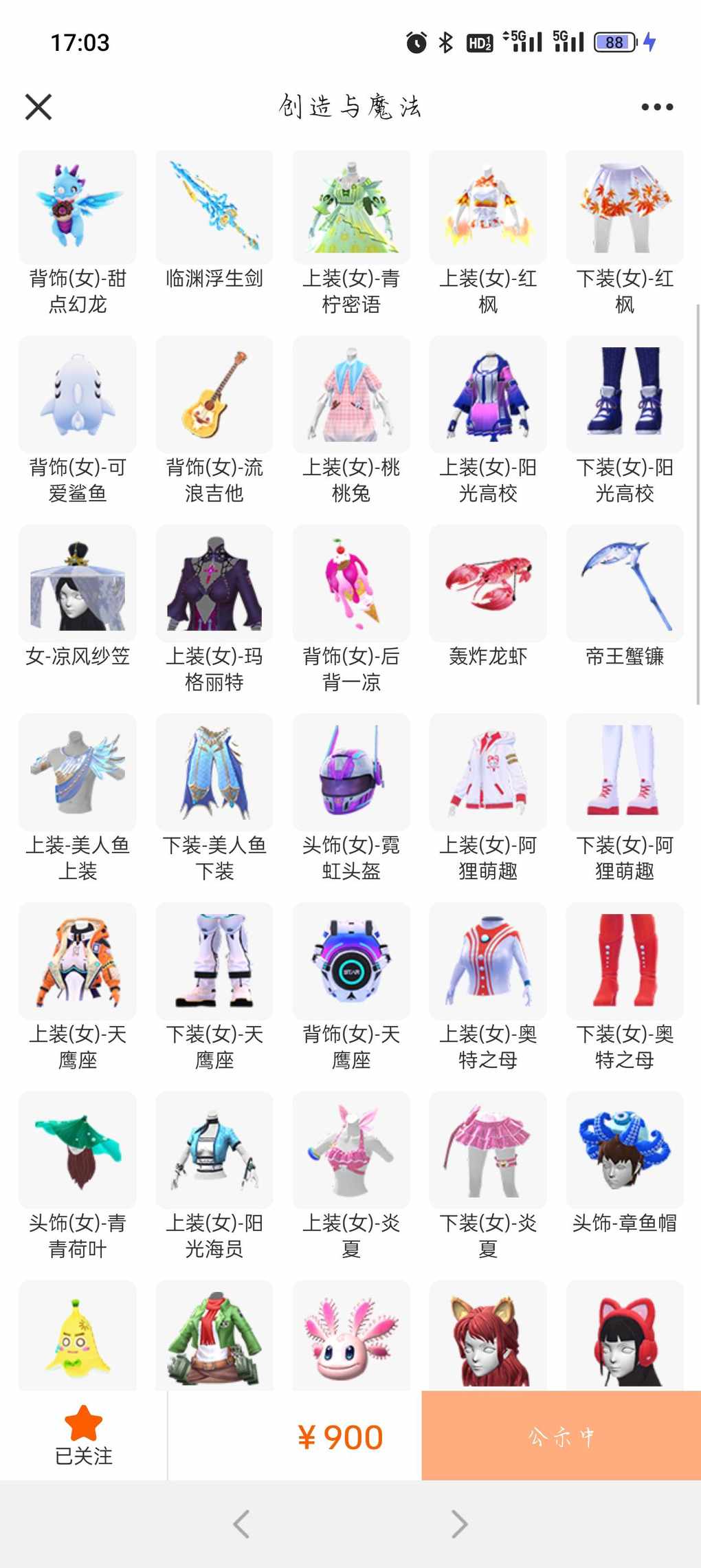Select the 头饰-章鱼帽 octopus hat
This screenshot has width=701, height=1568.
click(625, 1150)
